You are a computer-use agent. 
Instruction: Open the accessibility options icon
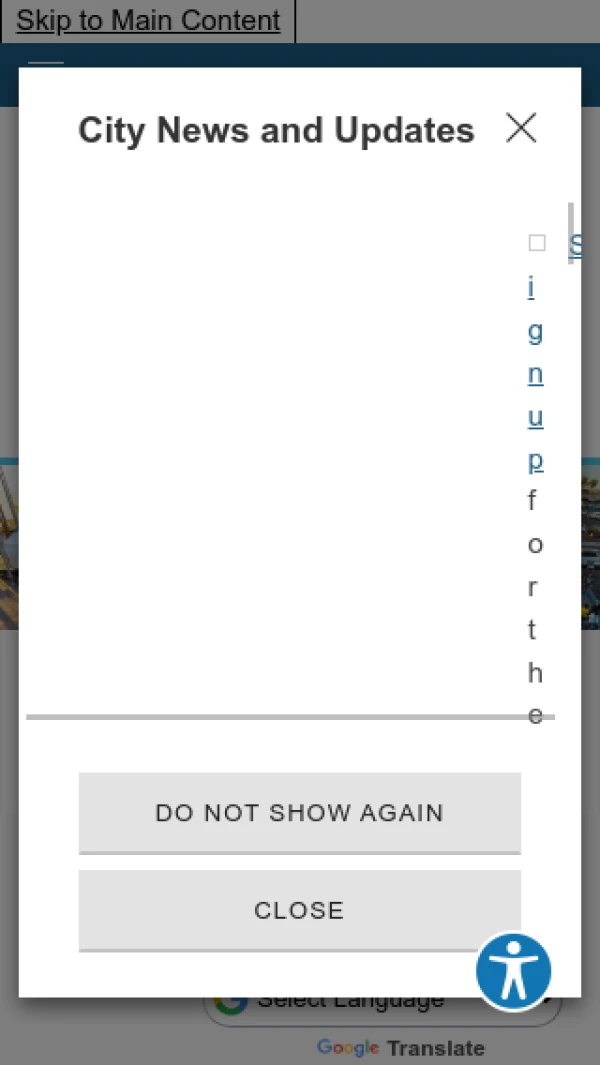tap(513, 971)
